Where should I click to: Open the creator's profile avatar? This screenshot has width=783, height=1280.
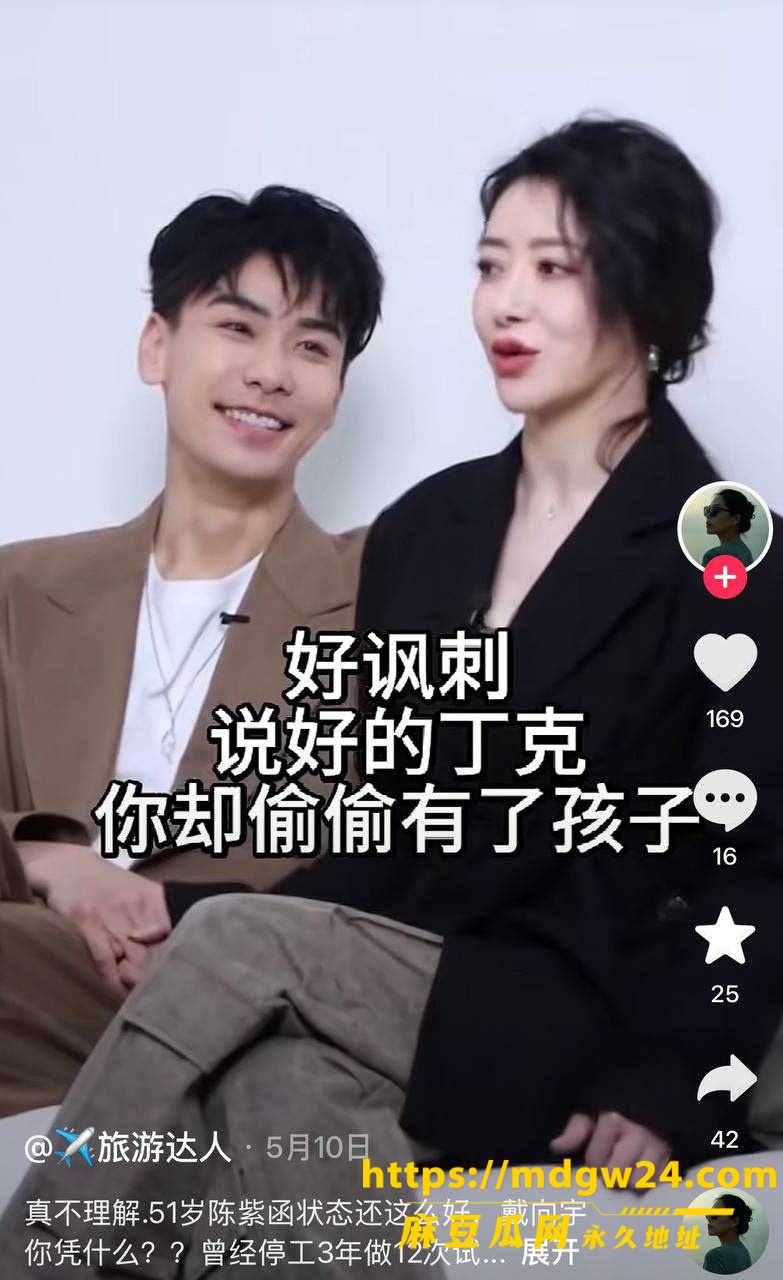click(x=725, y=527)
